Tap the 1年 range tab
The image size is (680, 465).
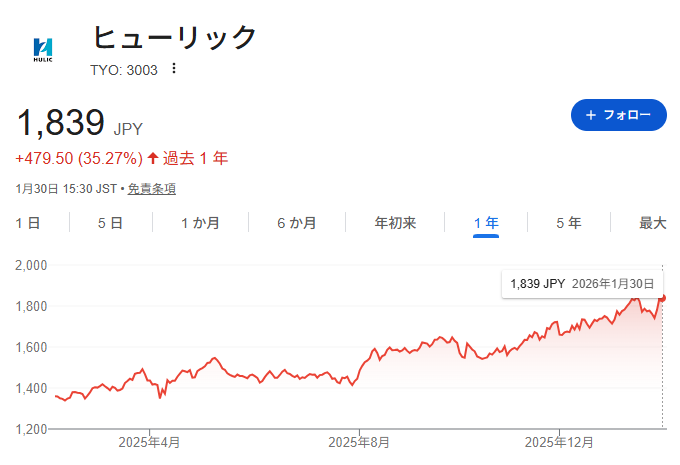click(x=486, y=223)
